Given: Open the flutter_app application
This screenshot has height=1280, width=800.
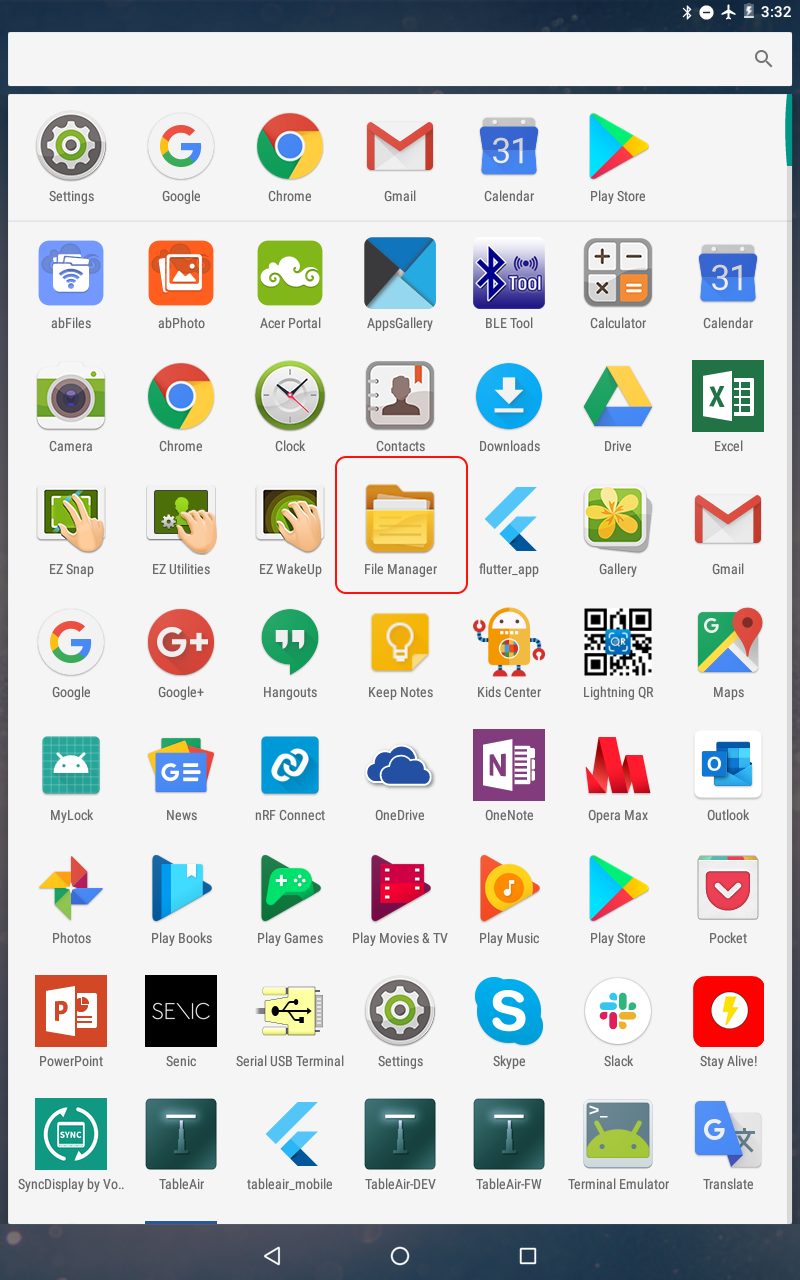Looking at the screenshot, I should pos(509,523).
